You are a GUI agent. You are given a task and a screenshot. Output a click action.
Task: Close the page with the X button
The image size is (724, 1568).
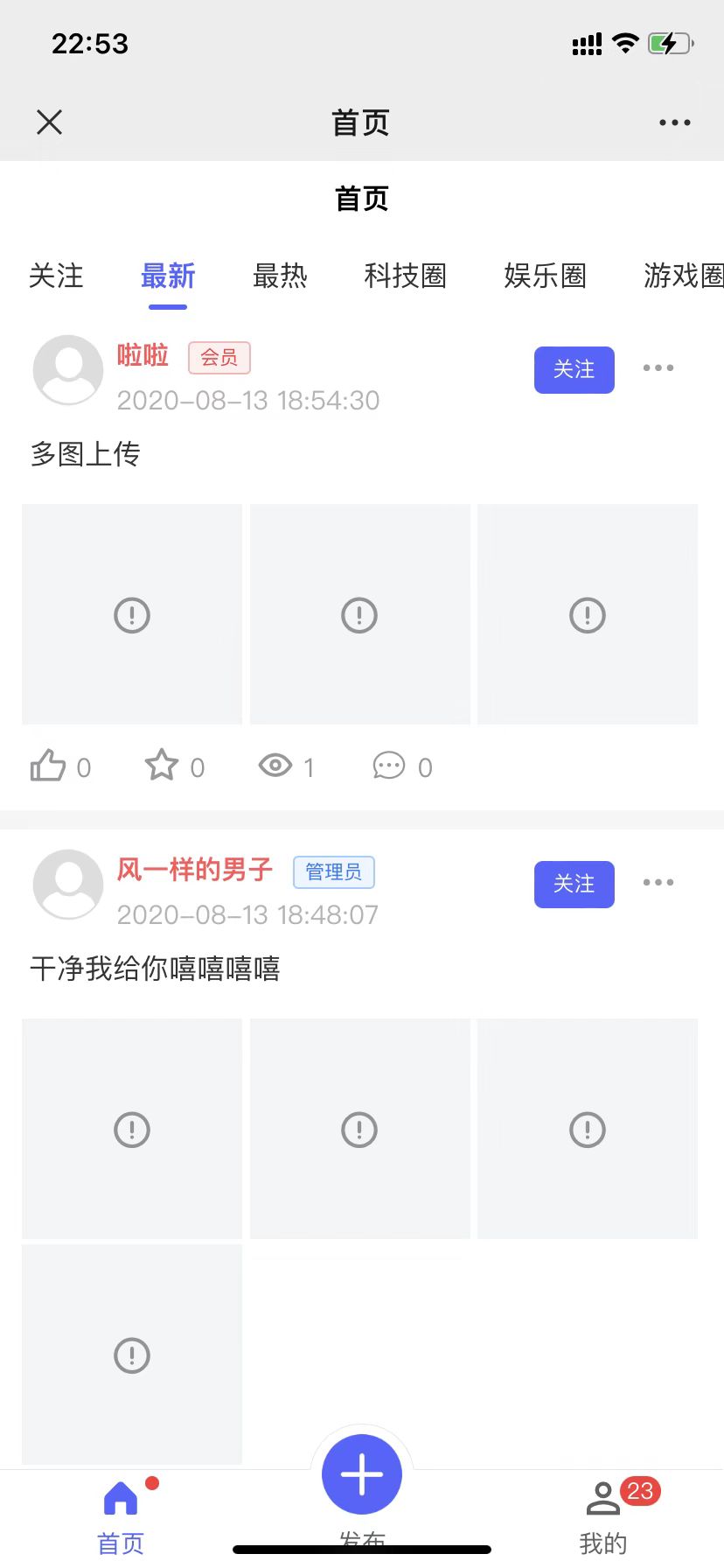click(49, 122)
